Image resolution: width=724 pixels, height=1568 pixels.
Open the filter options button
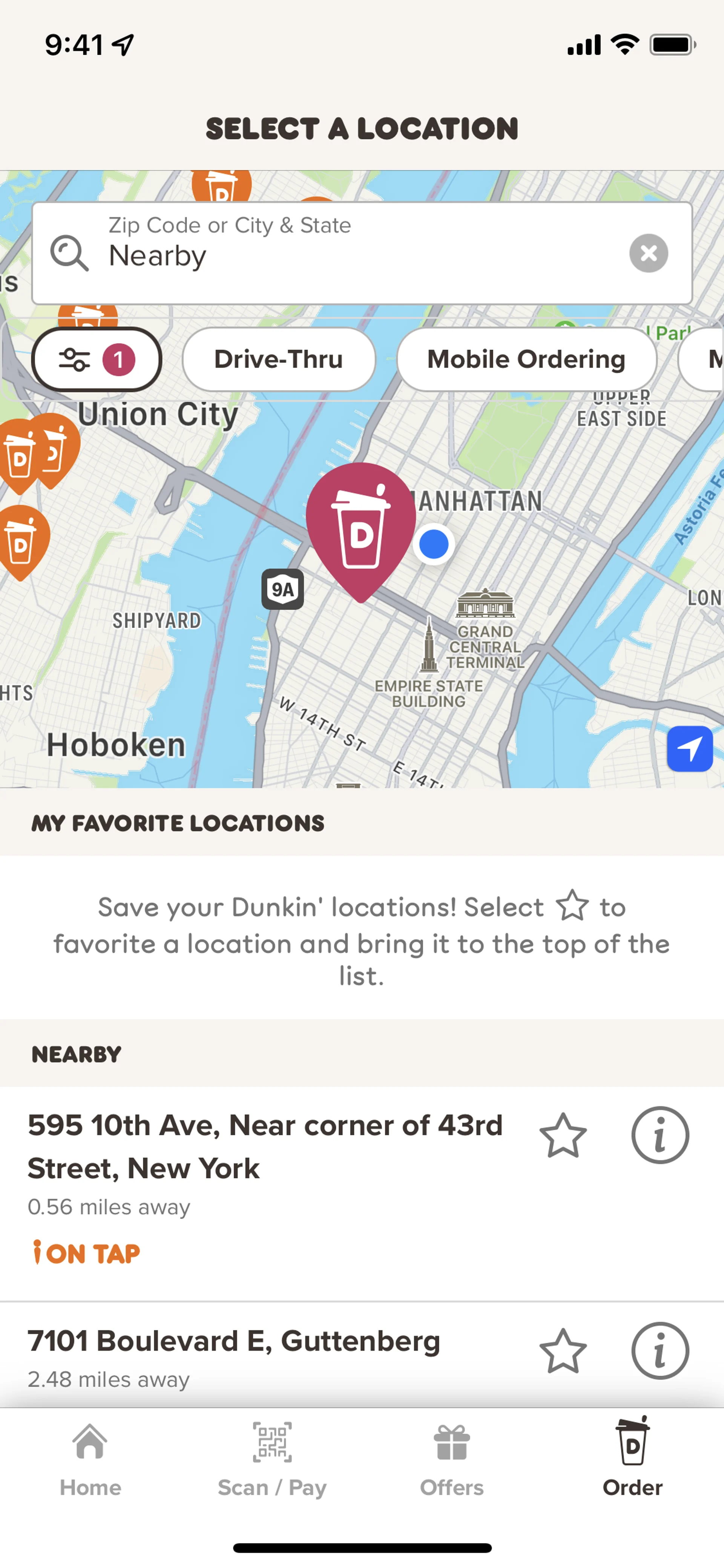pos(97,359)
